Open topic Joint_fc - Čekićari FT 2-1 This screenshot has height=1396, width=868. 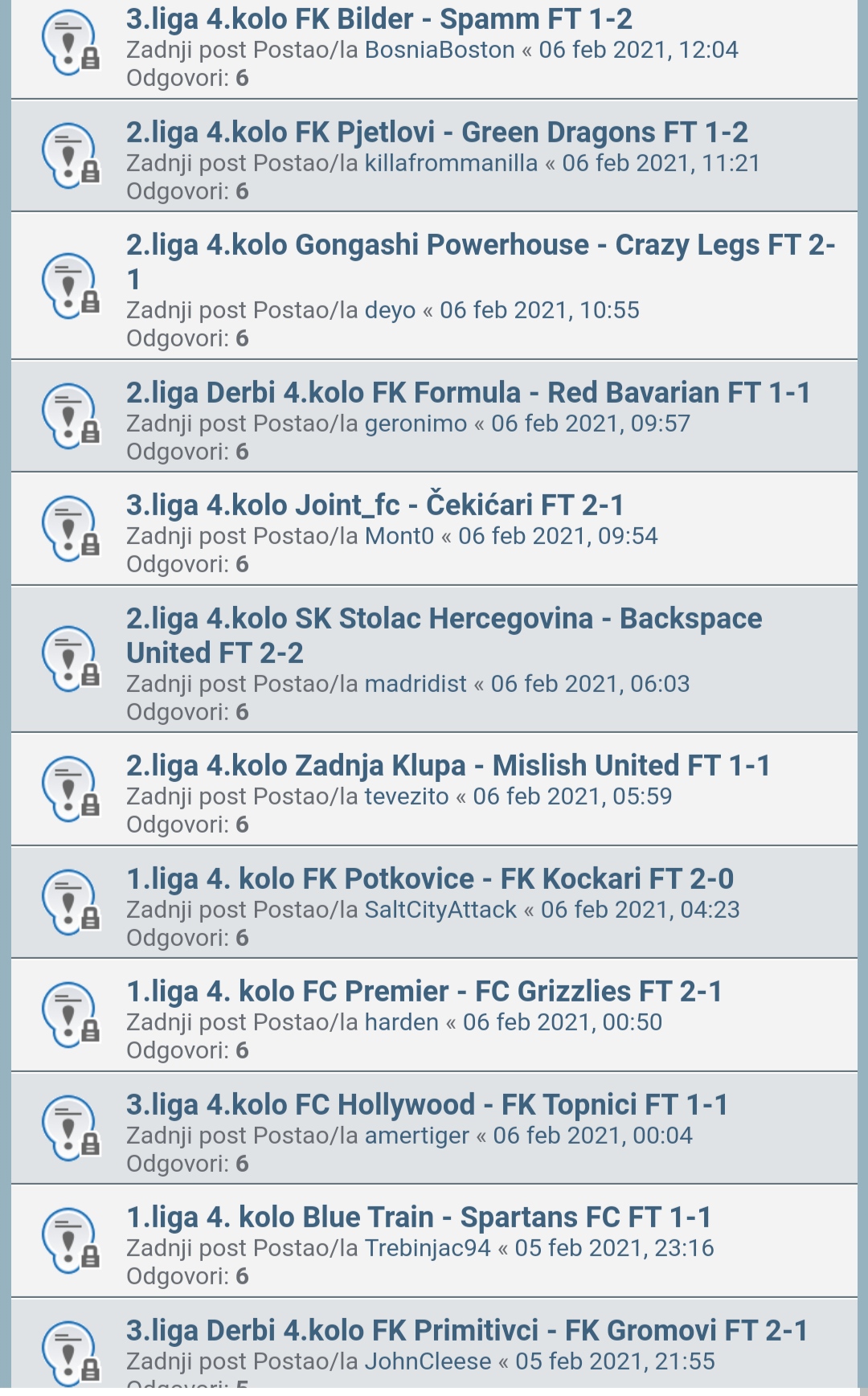[x=375, y=506]
